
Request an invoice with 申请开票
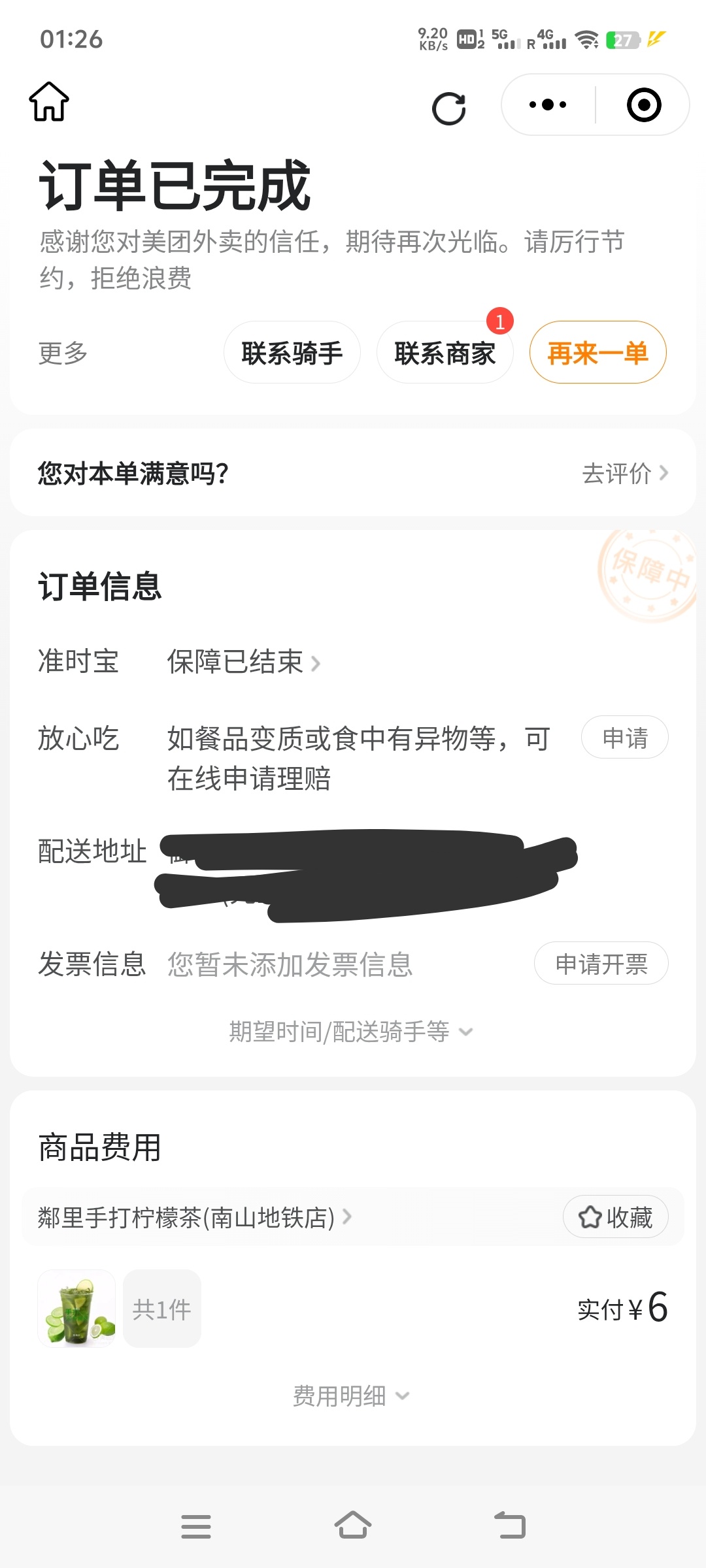[601, 964]
